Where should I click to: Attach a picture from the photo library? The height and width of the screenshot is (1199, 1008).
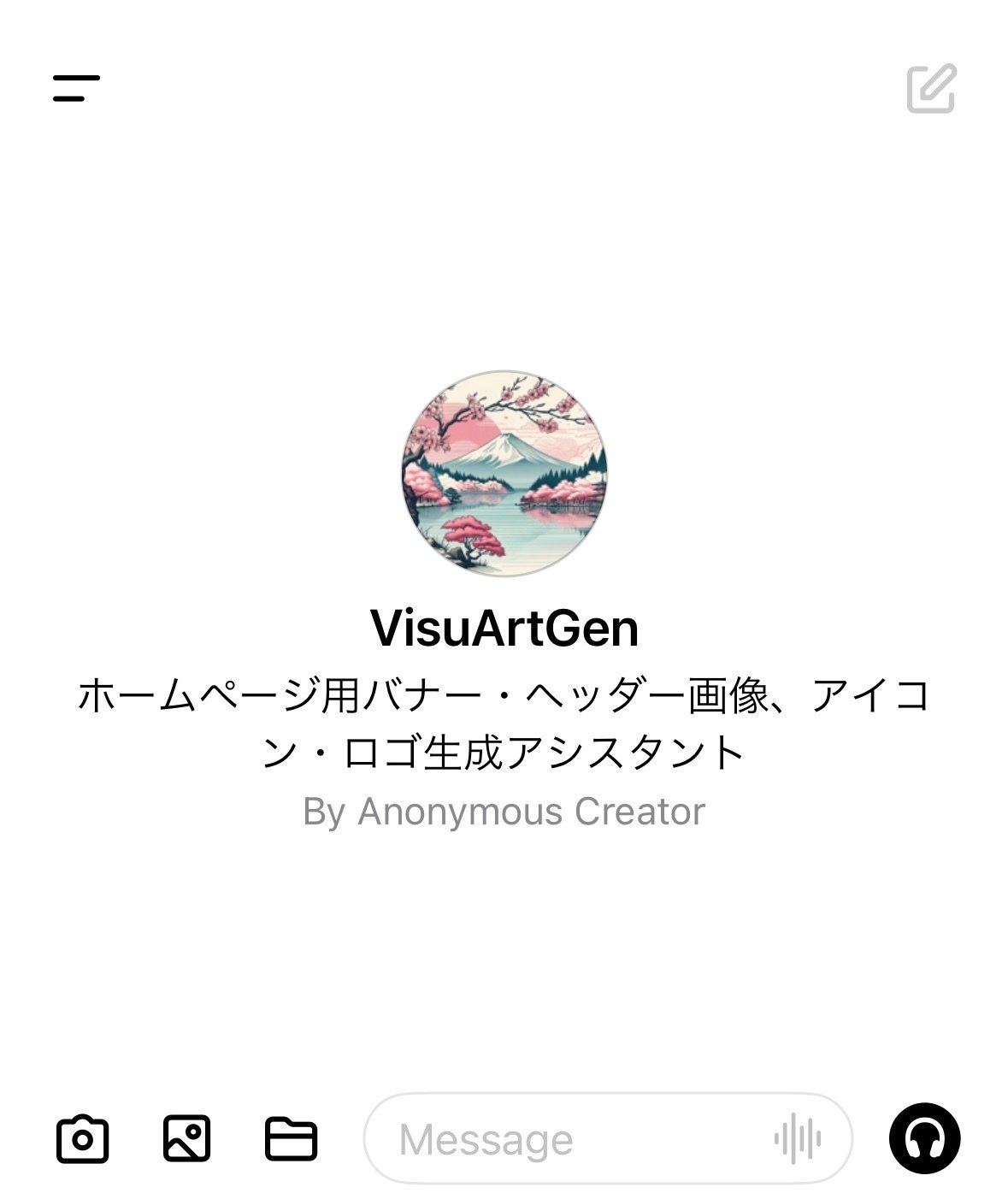[x=186, y=1139]
